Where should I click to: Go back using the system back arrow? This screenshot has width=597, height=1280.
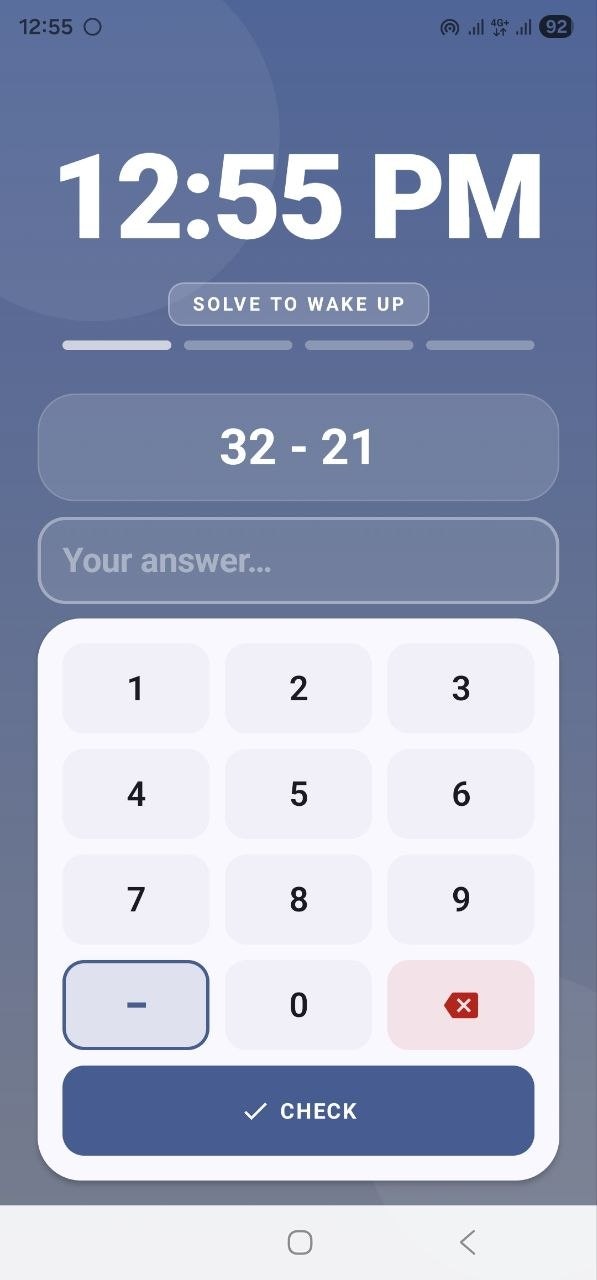click(x=467, y=1242)
